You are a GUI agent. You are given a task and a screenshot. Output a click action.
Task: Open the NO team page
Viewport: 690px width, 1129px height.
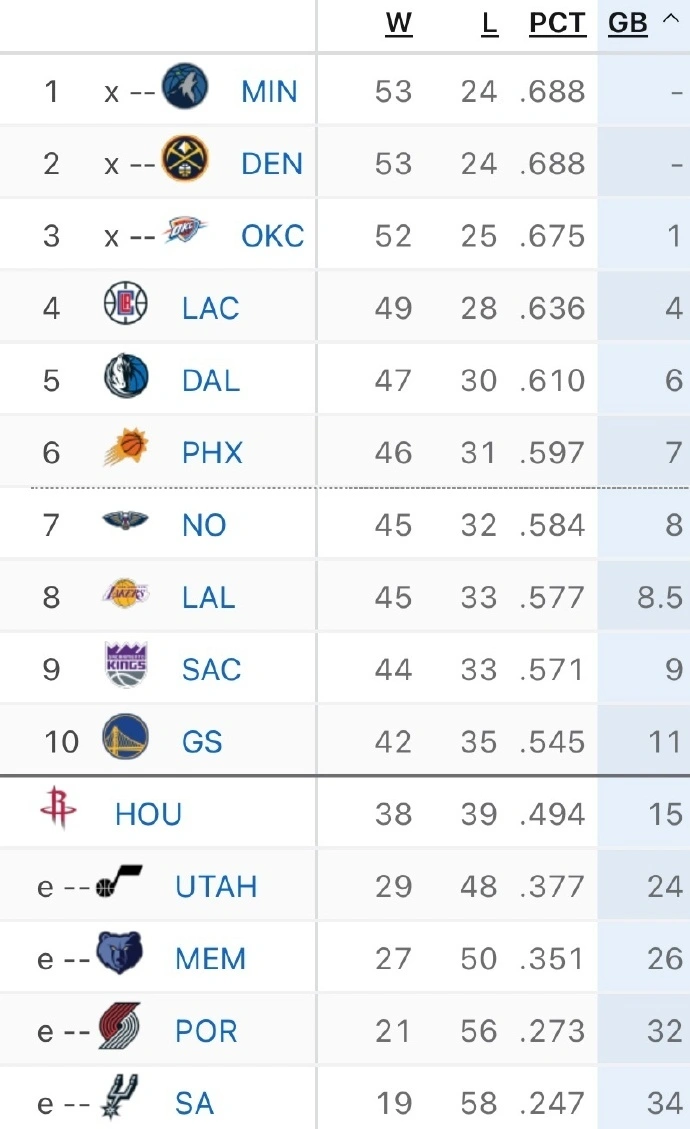point(204,526)
